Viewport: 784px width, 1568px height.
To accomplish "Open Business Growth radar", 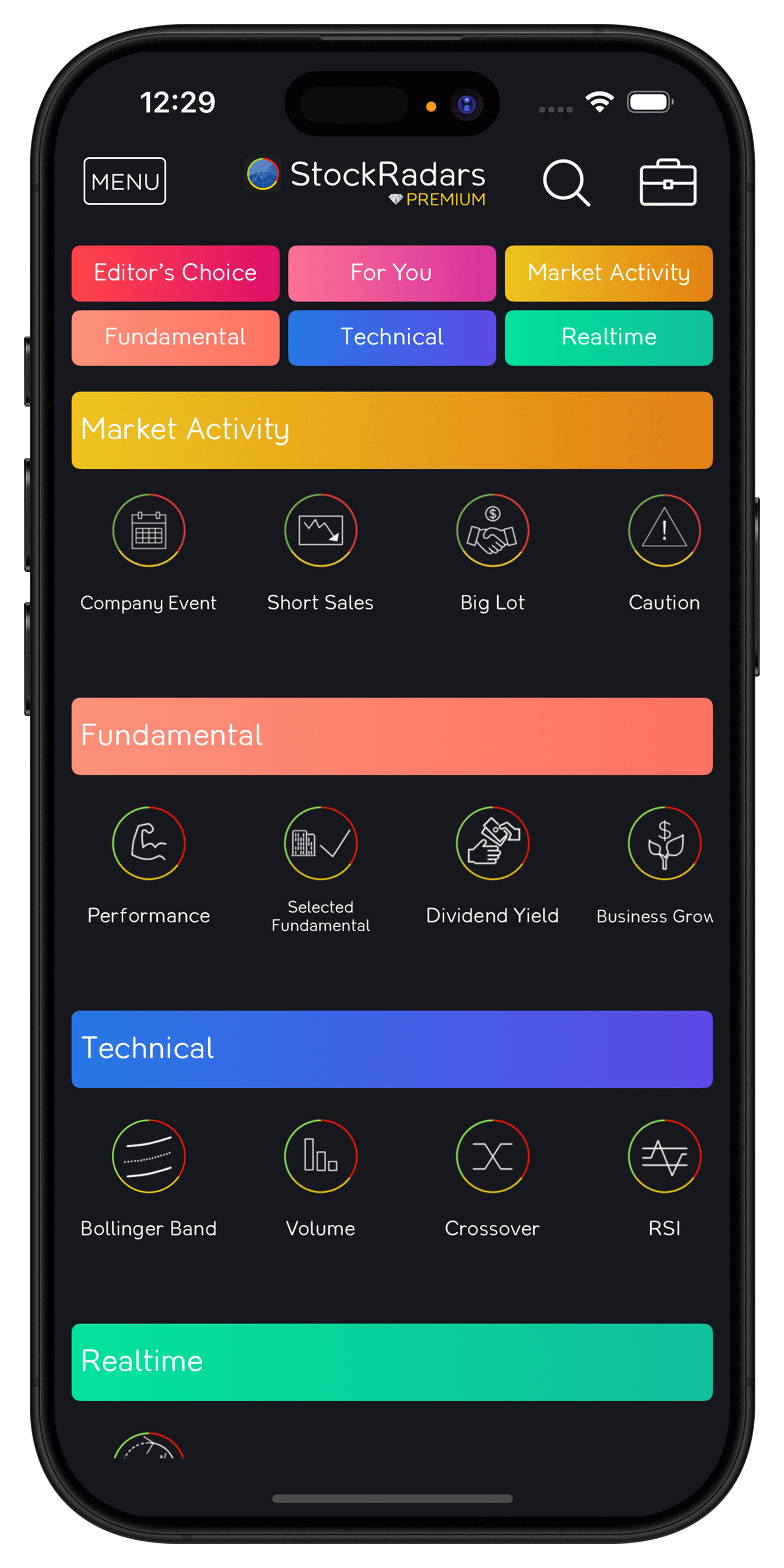I will (x=664, y=843).
